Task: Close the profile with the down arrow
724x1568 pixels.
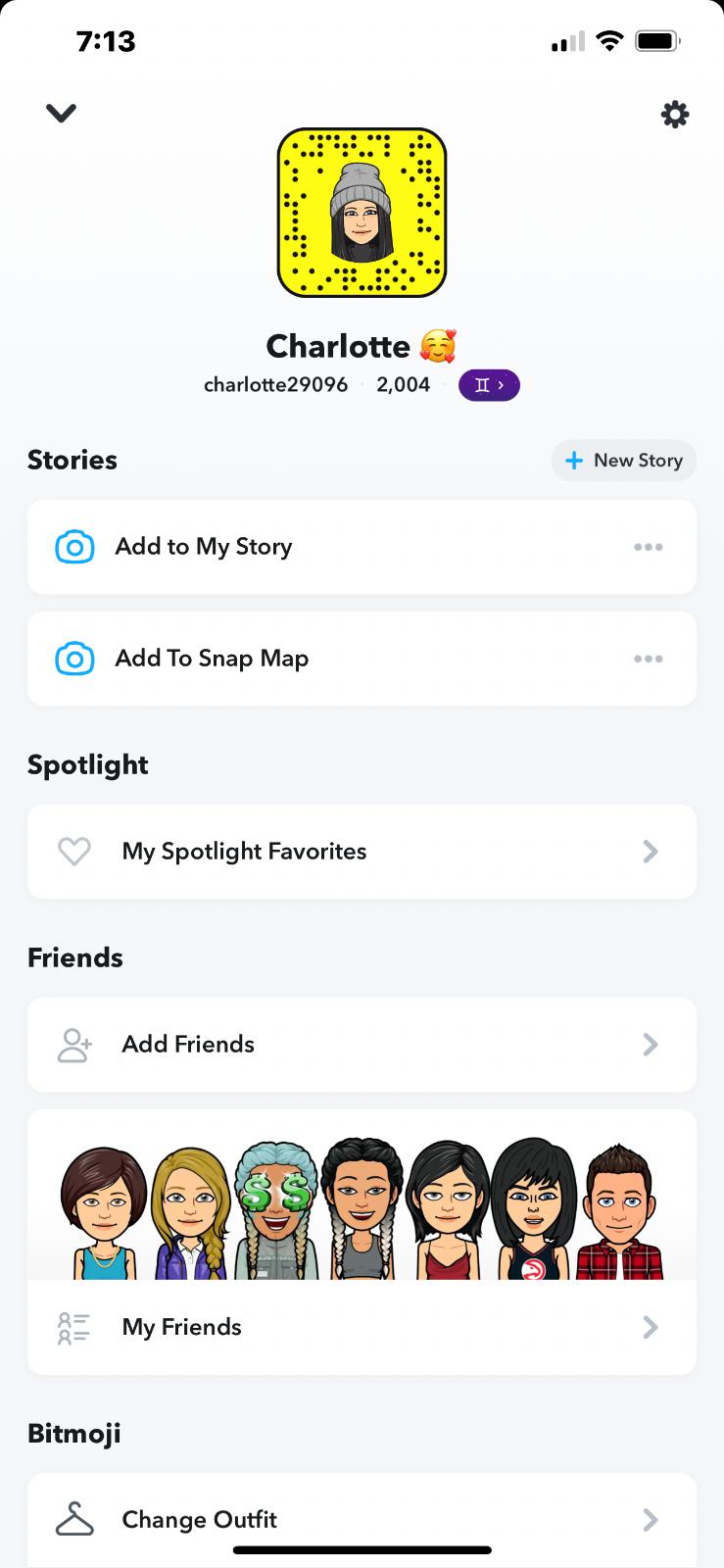Action: [61, 114]
